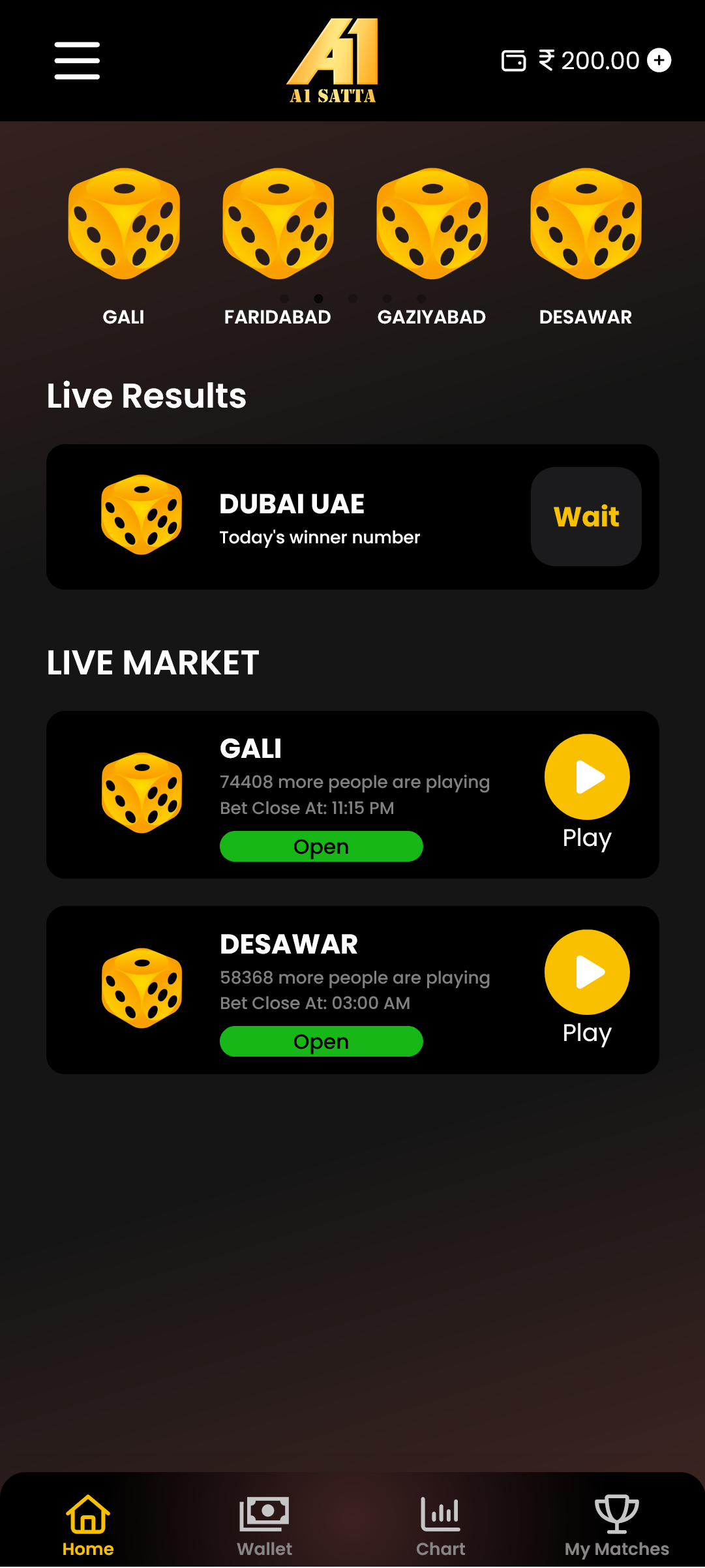Switch to the Wallet tab
The image size is (705, 1568).
tap(264, 1524)
